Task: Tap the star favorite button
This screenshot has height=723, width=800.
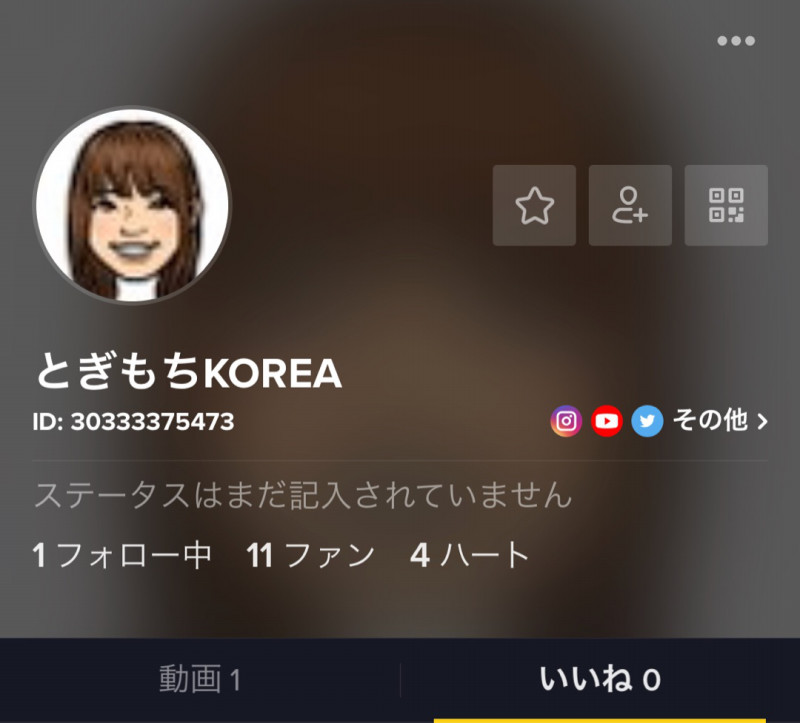Action: tap(534, 206)
